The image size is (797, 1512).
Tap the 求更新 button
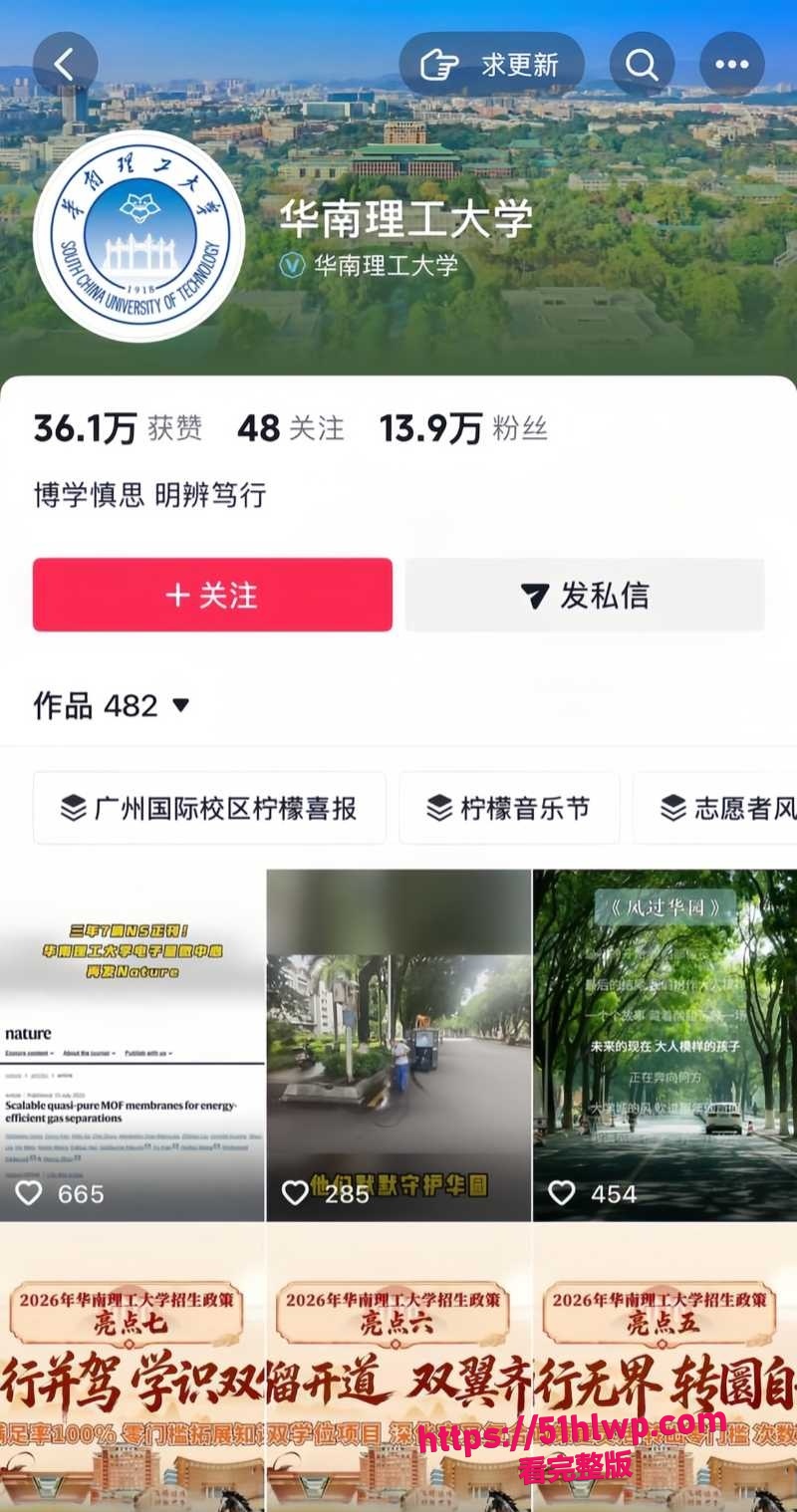point(491,65)
